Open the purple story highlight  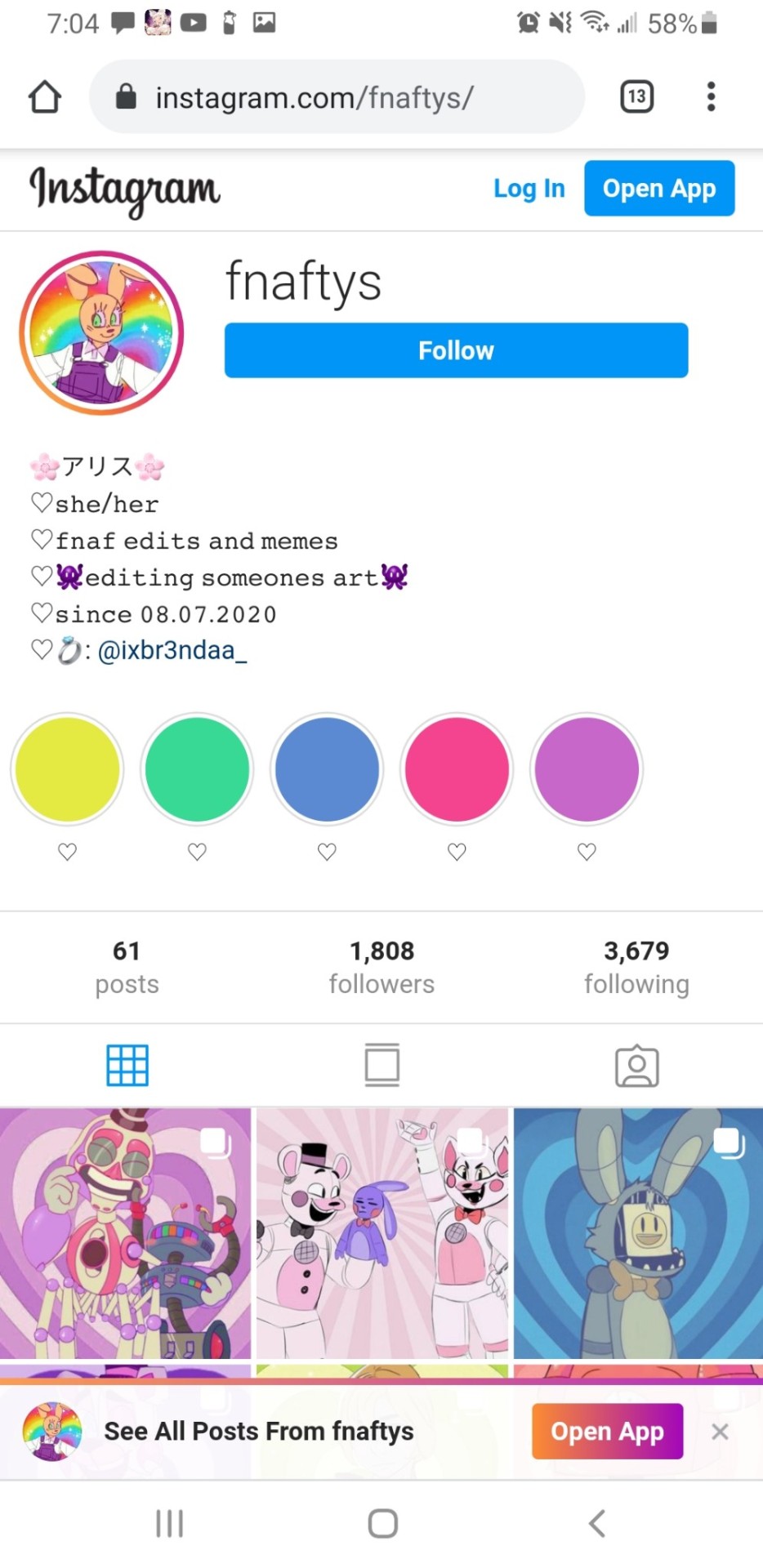point(587,769)
